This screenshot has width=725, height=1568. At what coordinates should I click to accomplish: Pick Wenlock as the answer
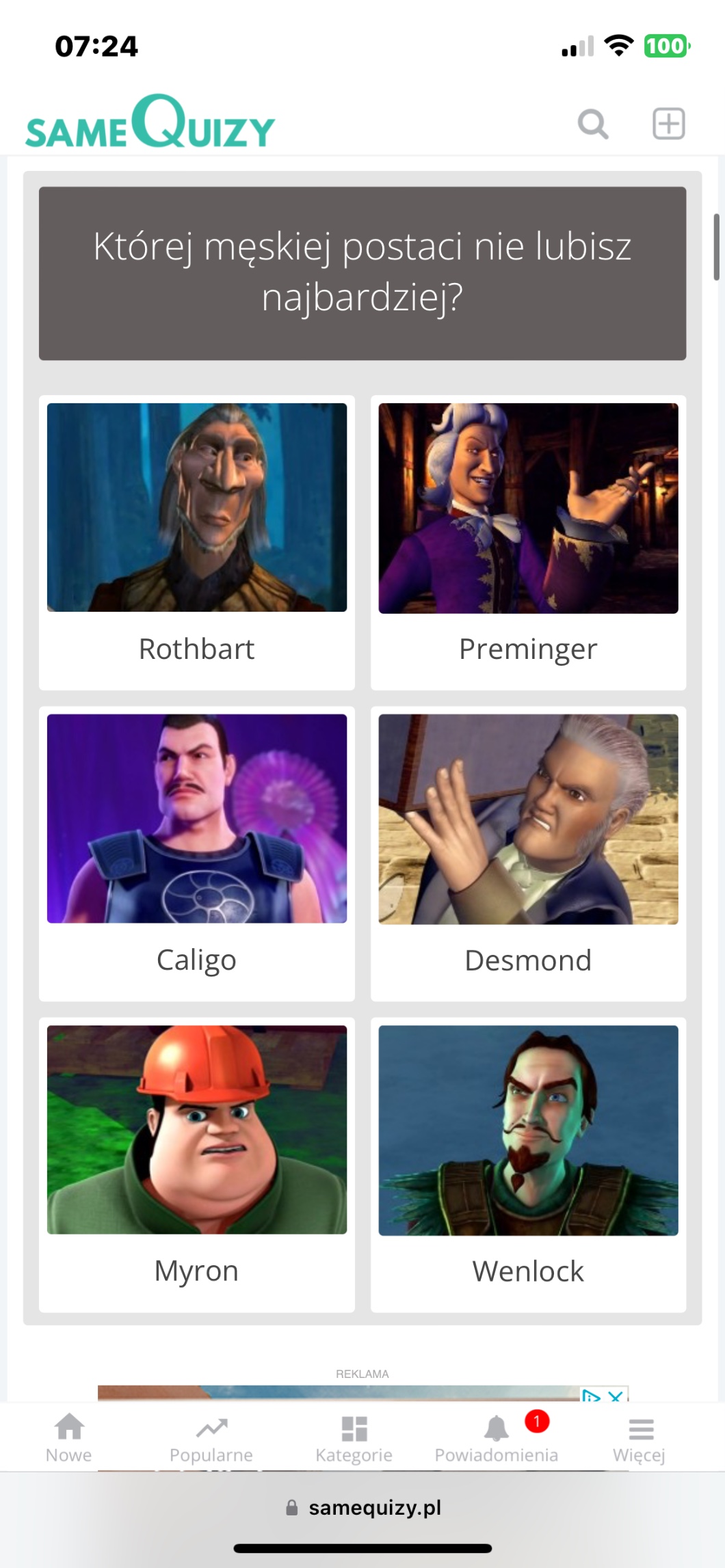pyautogui.click(x=528, y=1164)
